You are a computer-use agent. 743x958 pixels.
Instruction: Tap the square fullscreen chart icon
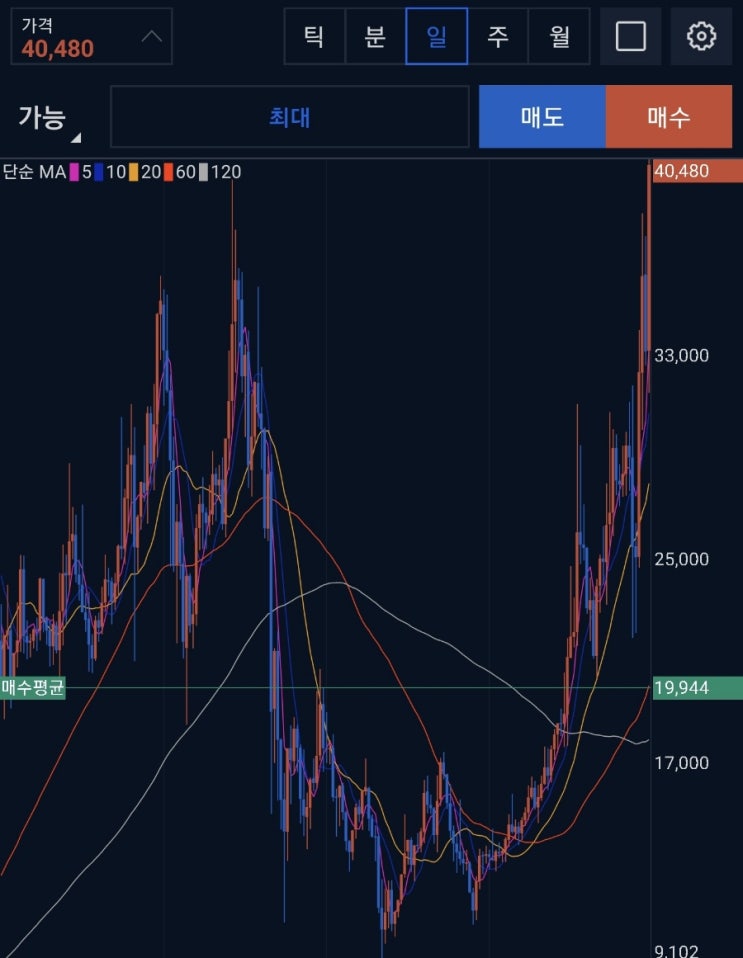(631, 37)
